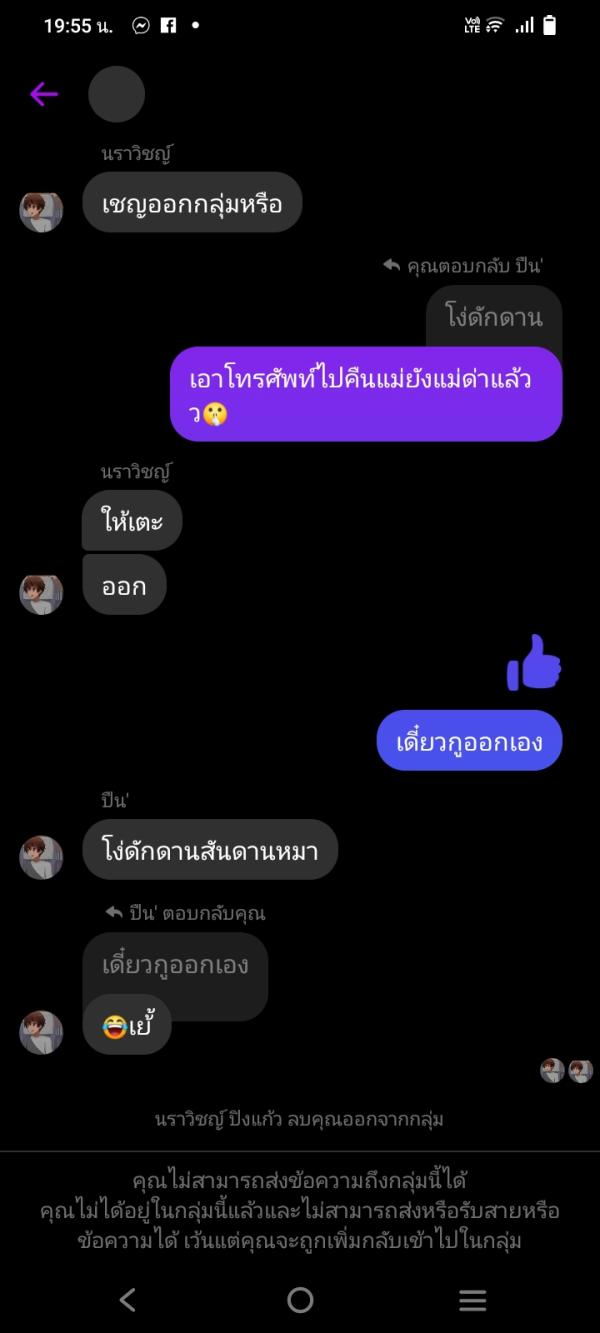Image resolution: width=600 pixels, height=1333 pixels.
Task: Open the group profile picture in header
Action: (x=117, y=95)
